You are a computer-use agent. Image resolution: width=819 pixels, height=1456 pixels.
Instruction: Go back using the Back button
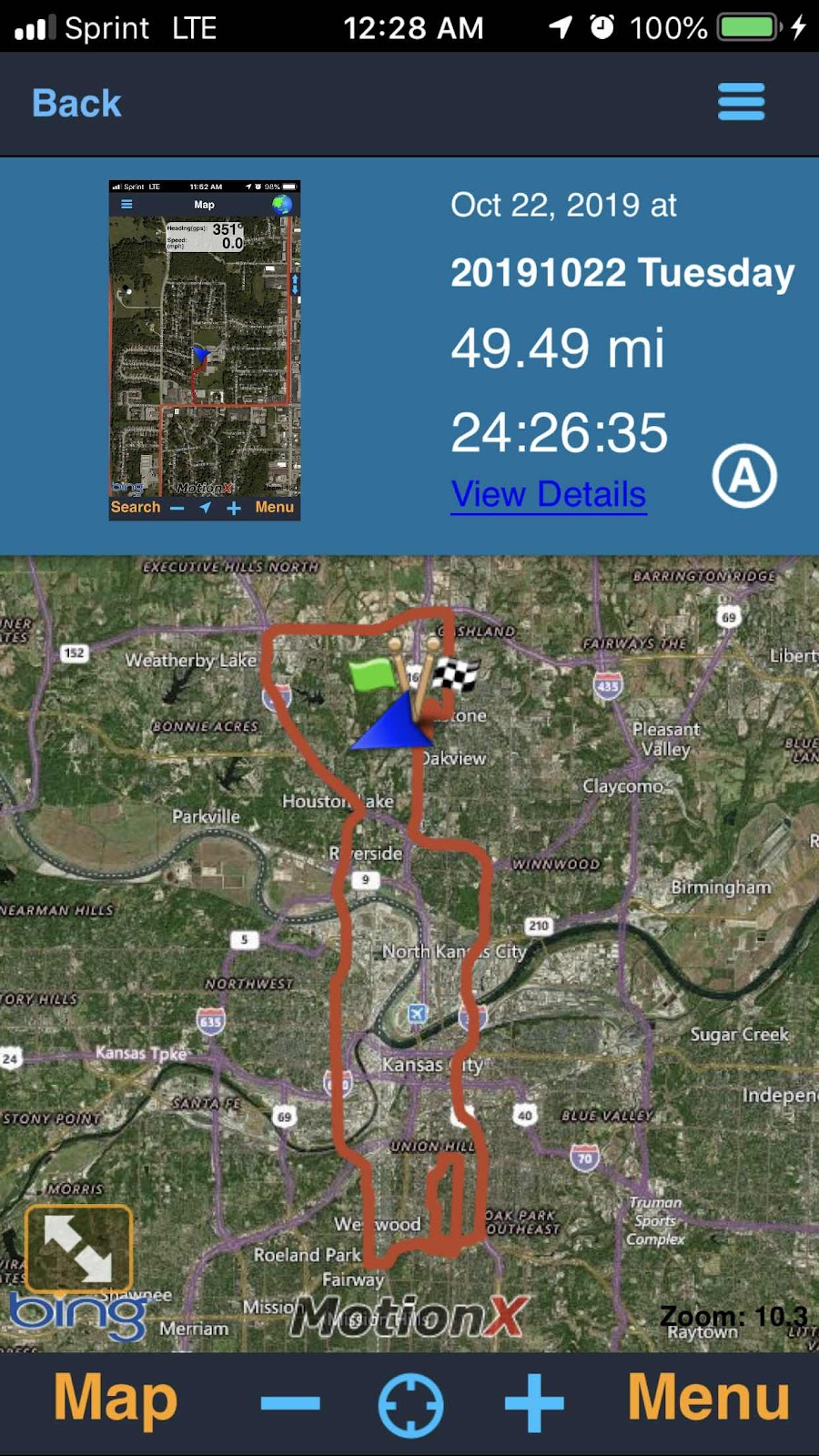point(76,104)
